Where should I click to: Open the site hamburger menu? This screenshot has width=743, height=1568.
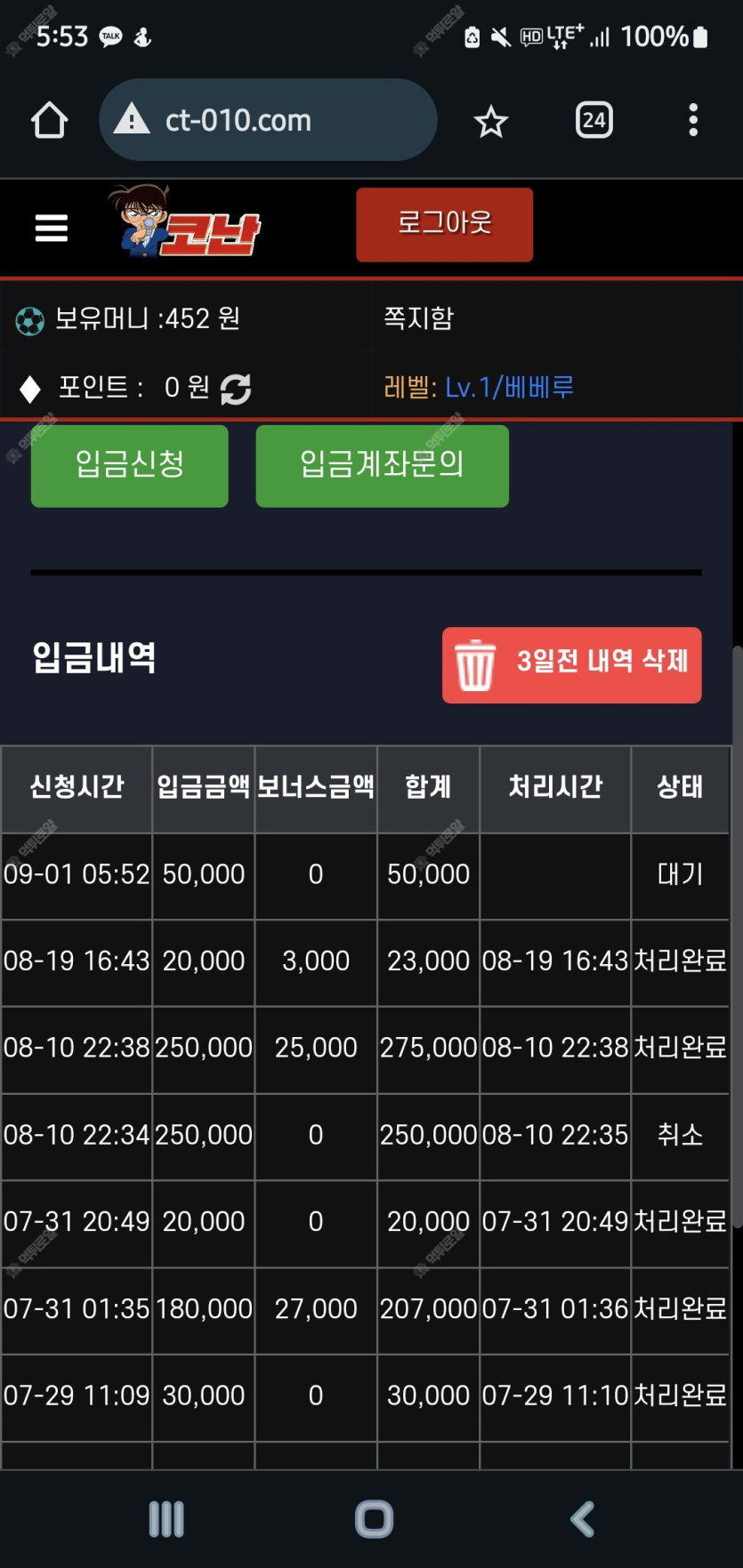[x=51, y=229]
